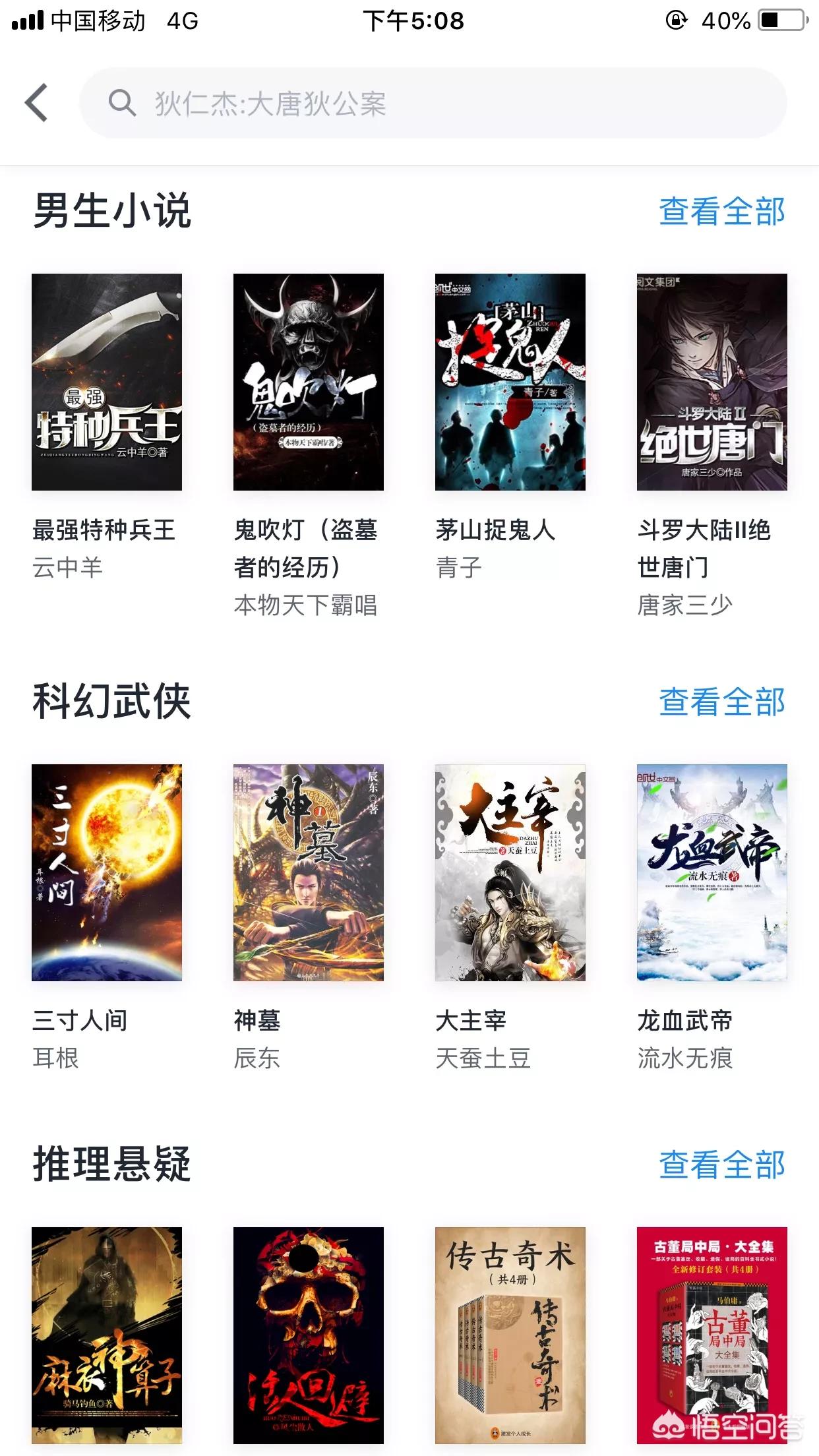
Task: Tap the search box with 狄仁杰:大唐狄公案
Action: [433, 104]
